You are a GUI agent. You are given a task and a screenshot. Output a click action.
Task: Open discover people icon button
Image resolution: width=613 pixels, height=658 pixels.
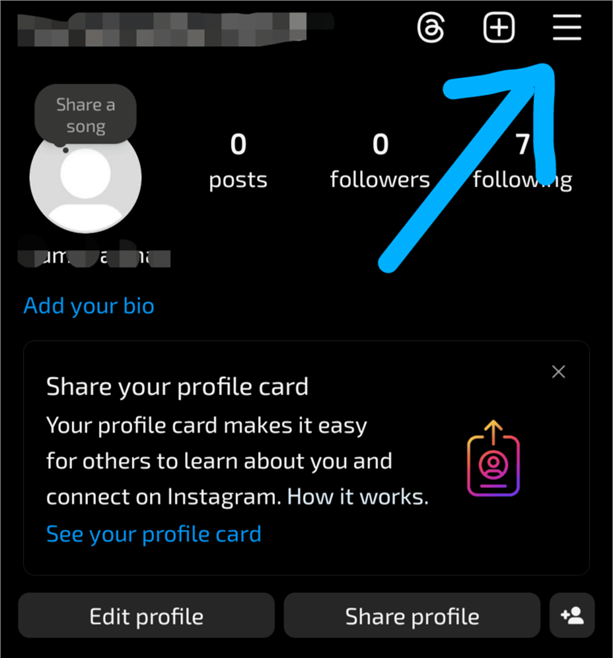[x=572, y=616]
